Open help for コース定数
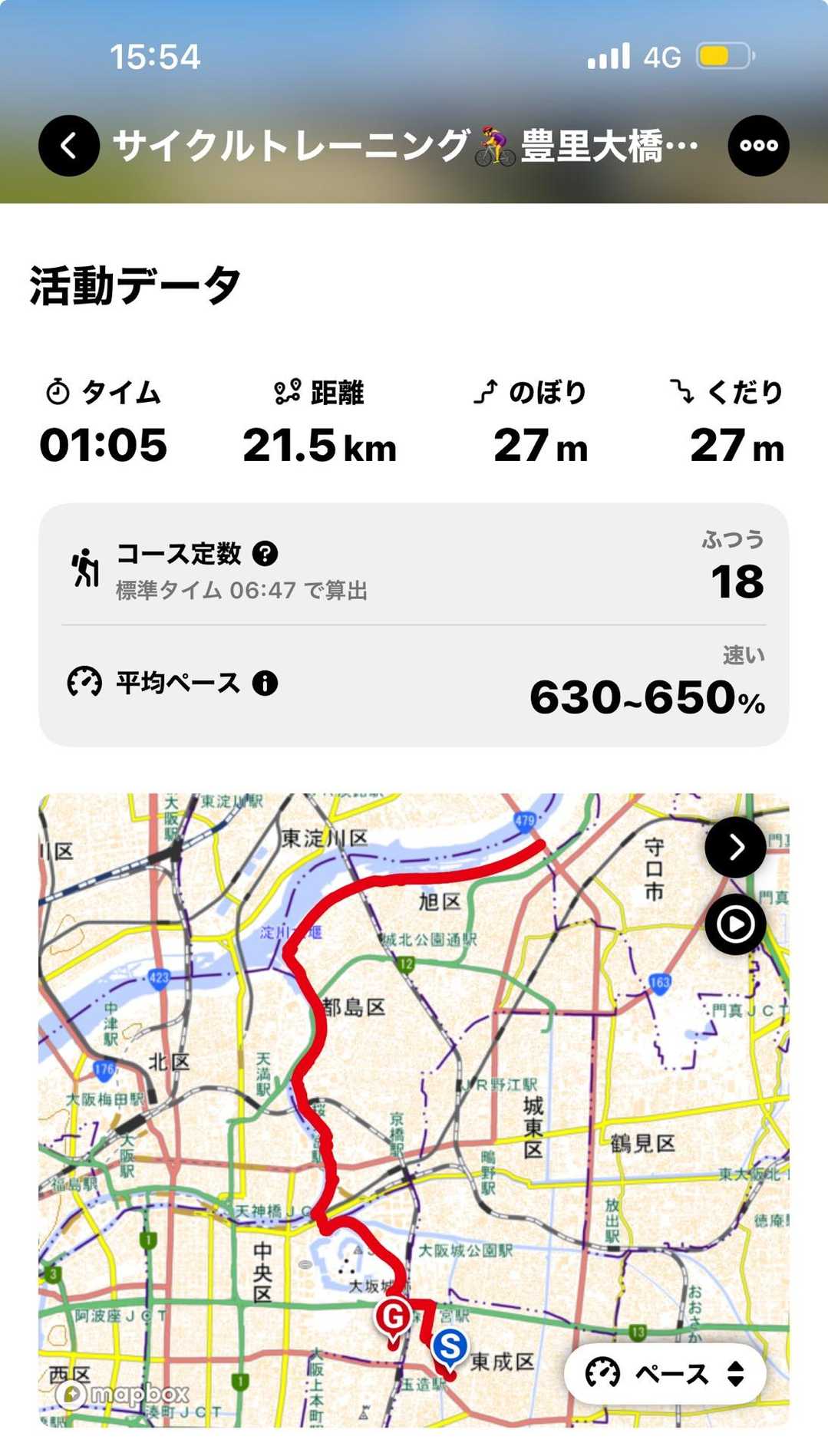828x1456 pixels. [266, 553]
